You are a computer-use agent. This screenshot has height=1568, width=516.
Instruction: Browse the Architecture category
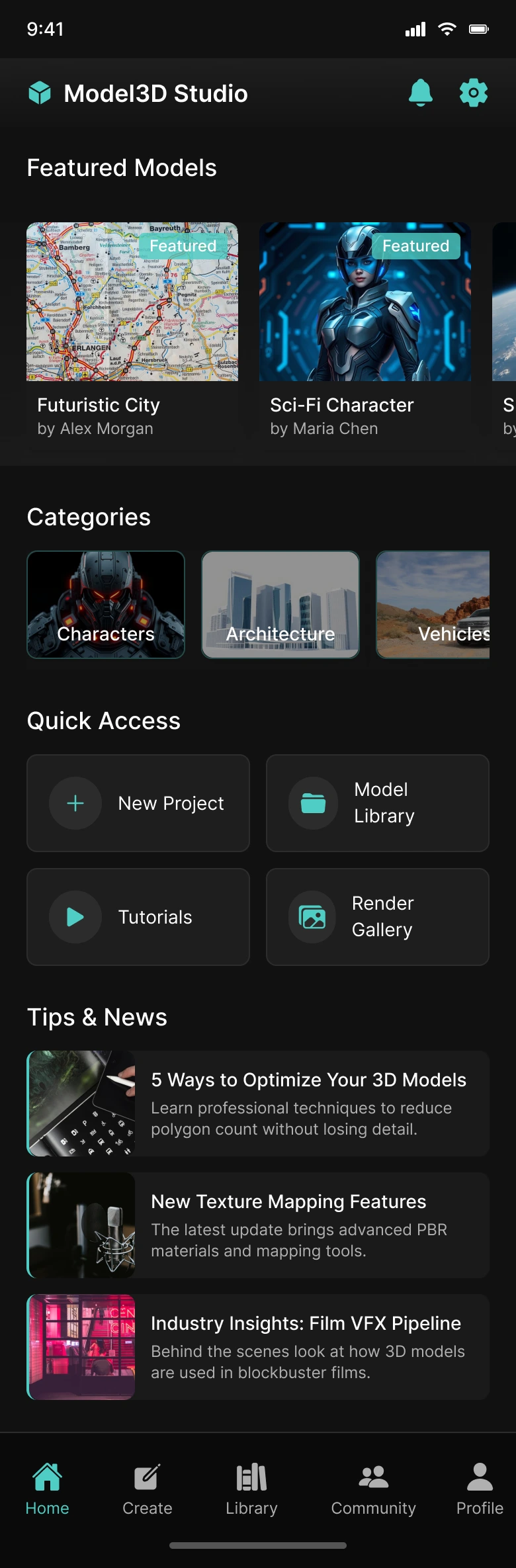click(280, 605)
